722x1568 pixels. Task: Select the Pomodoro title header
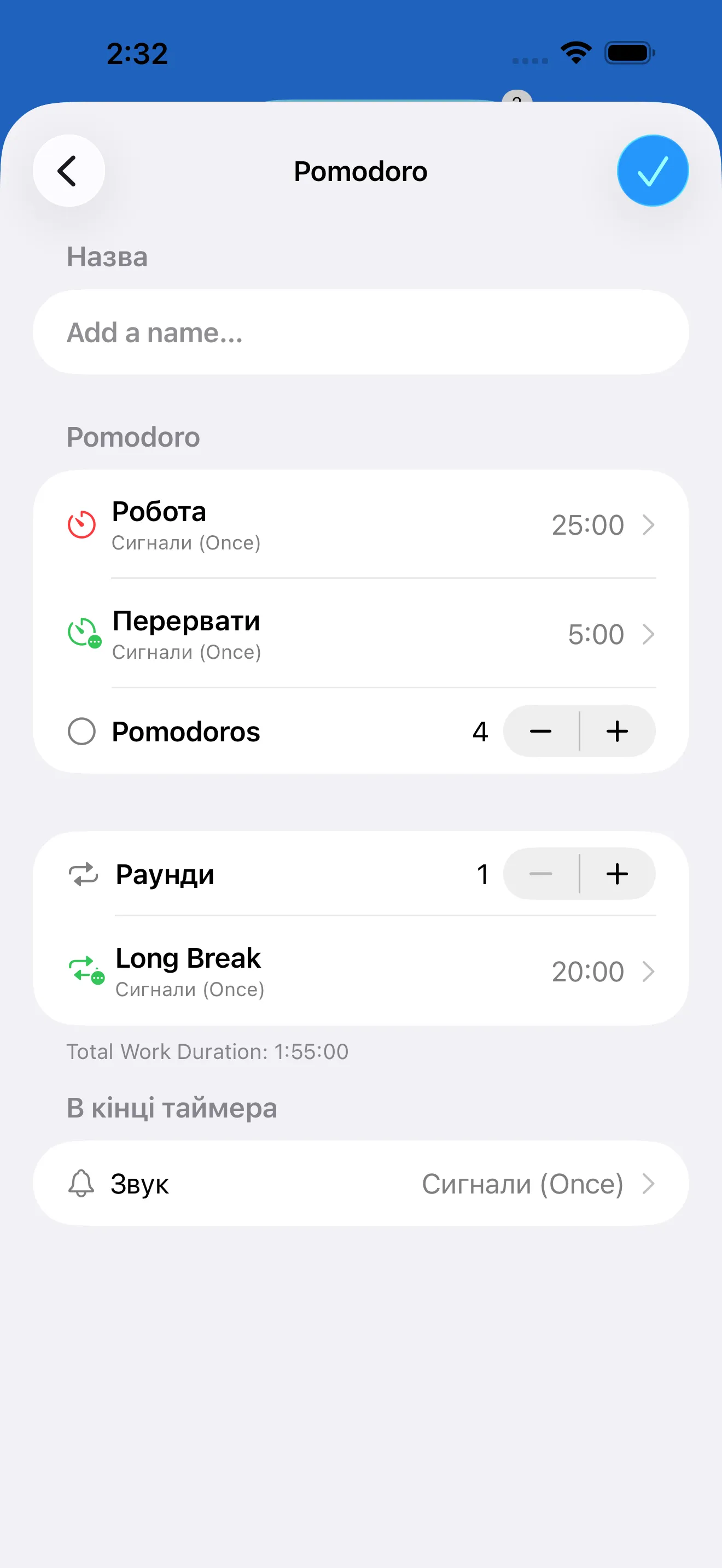[360, 171]
